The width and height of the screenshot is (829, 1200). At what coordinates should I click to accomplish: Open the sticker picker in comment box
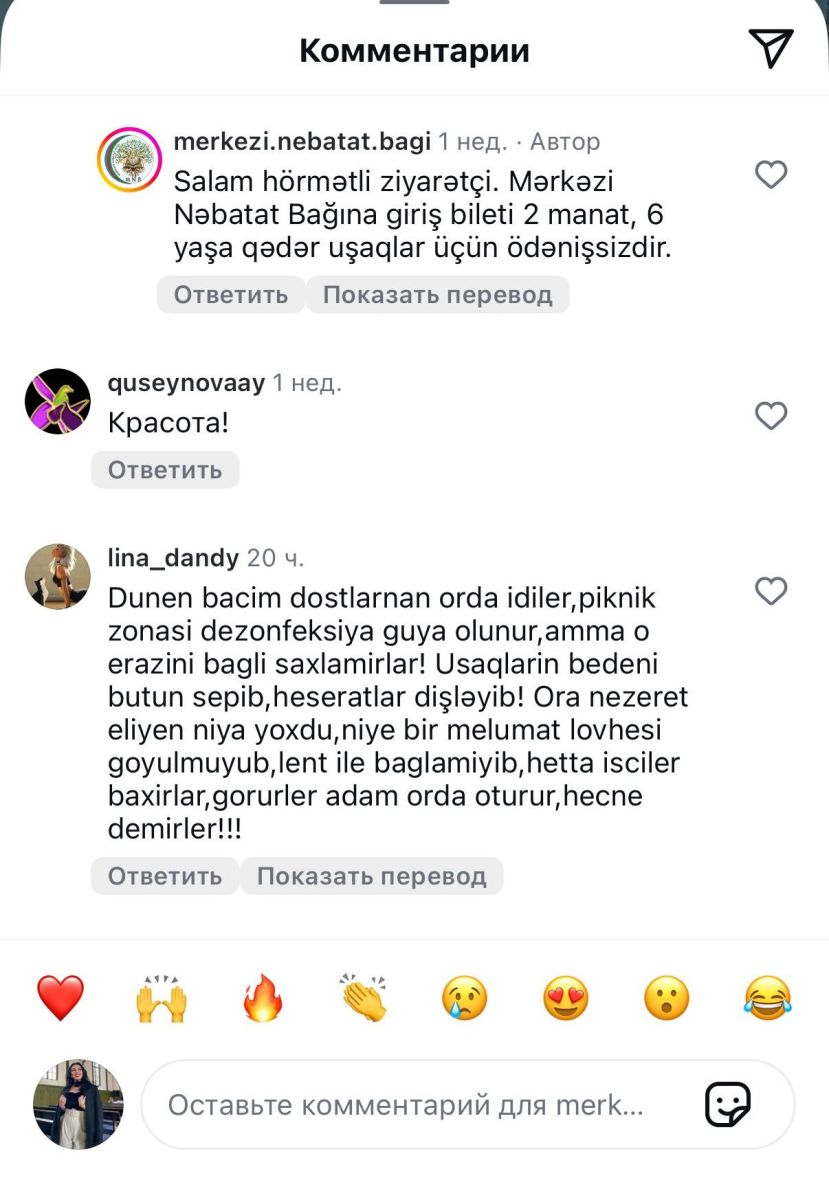tap(728, 1105)
